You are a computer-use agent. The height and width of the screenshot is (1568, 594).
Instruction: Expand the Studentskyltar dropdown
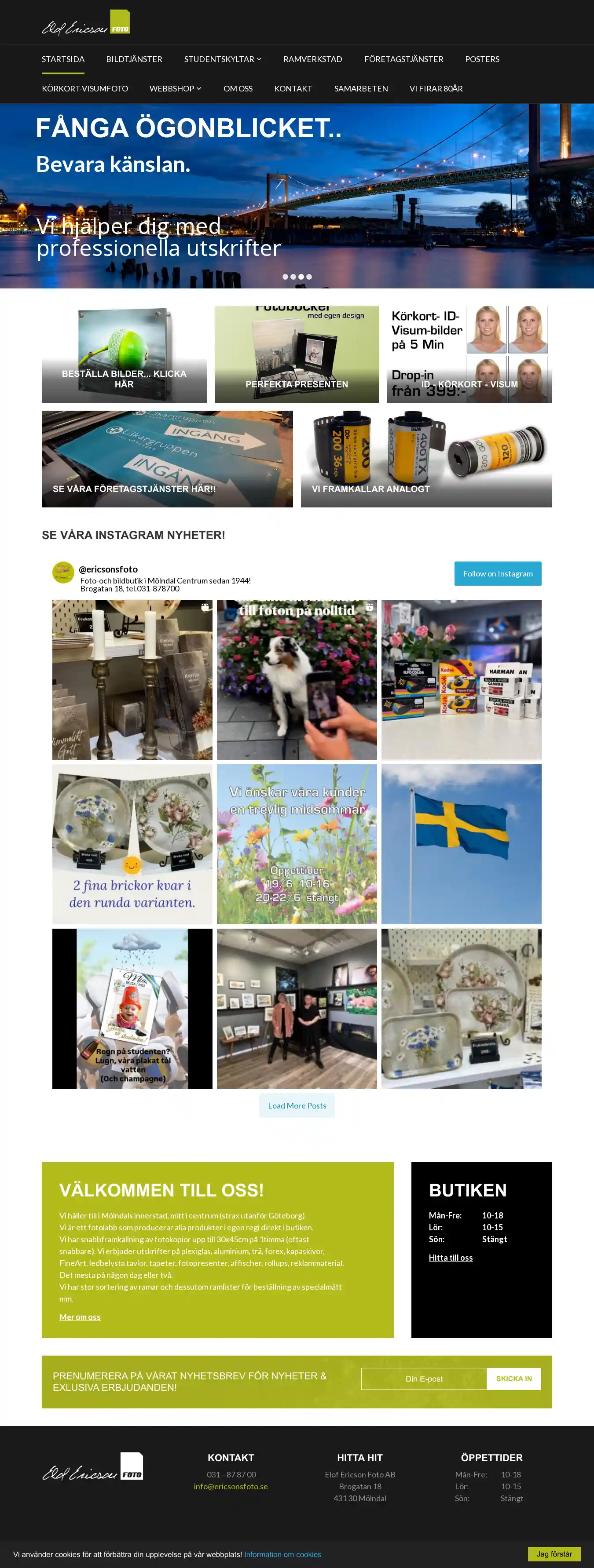(222, 59)
